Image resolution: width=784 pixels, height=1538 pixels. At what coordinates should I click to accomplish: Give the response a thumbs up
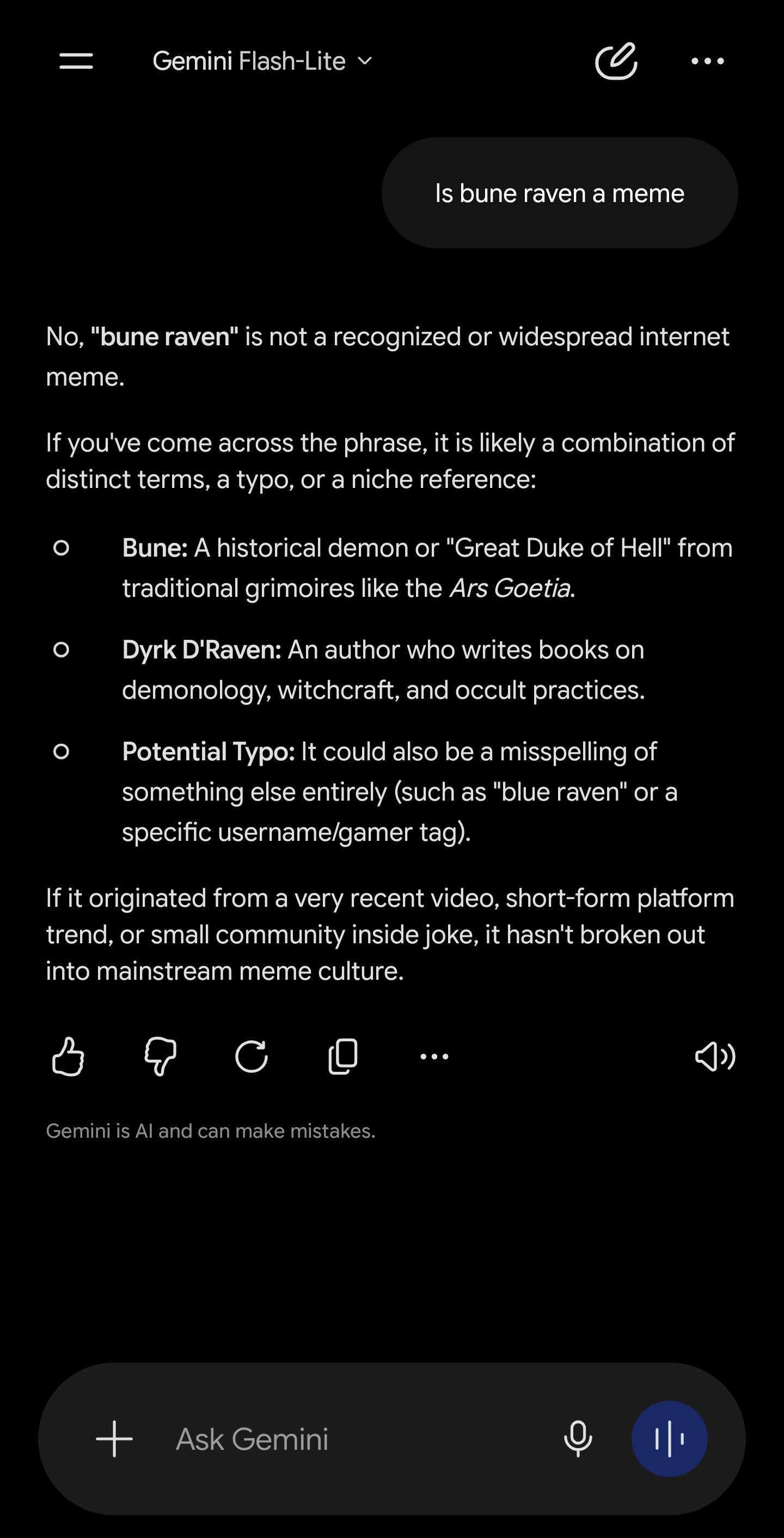(68, 1056)
